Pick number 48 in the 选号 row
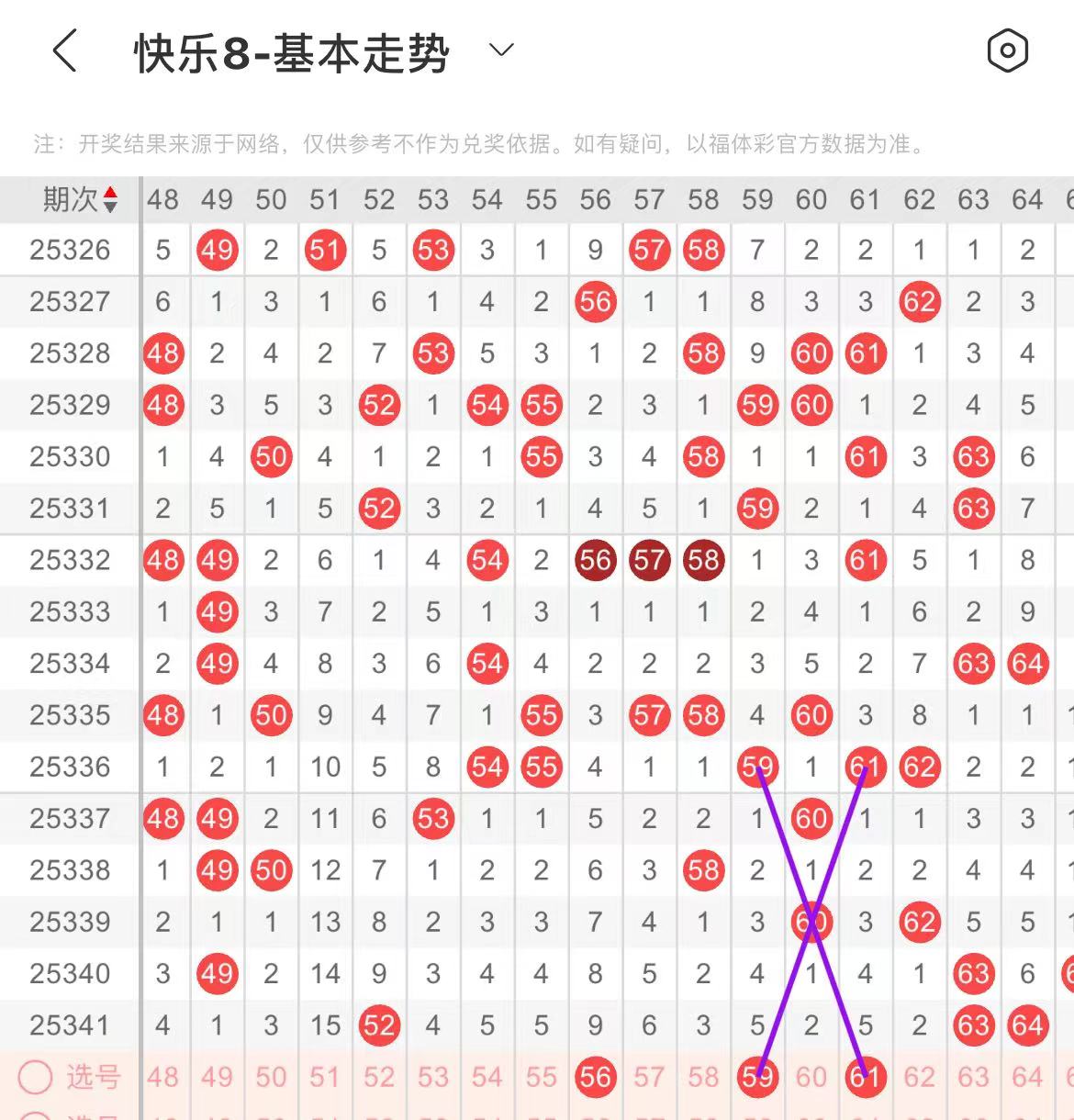The image size is (1074, 1120). pyautogui.click(x=163, y=1077)
